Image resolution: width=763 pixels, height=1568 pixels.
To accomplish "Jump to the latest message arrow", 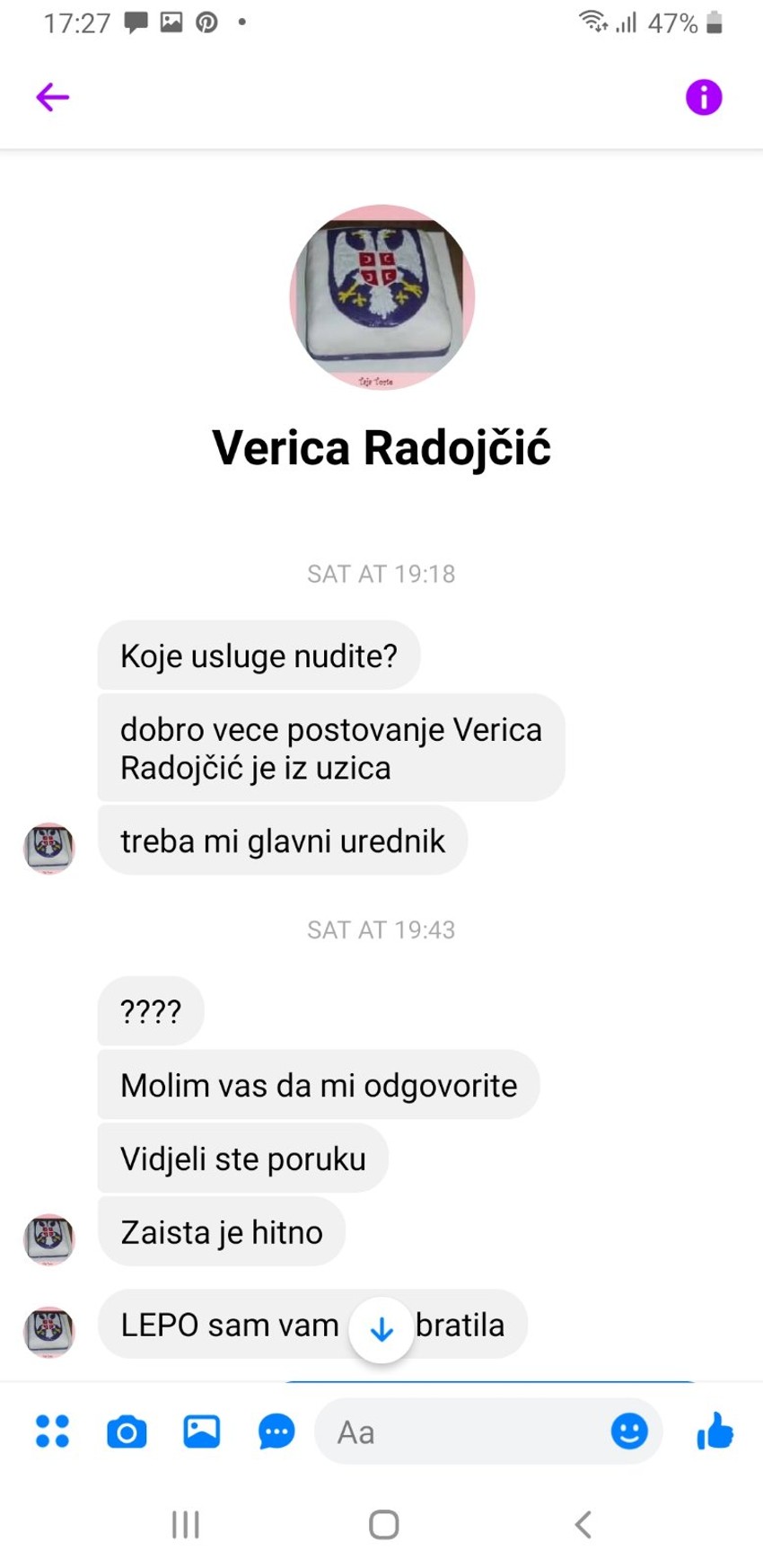I will pos(381,1329).
